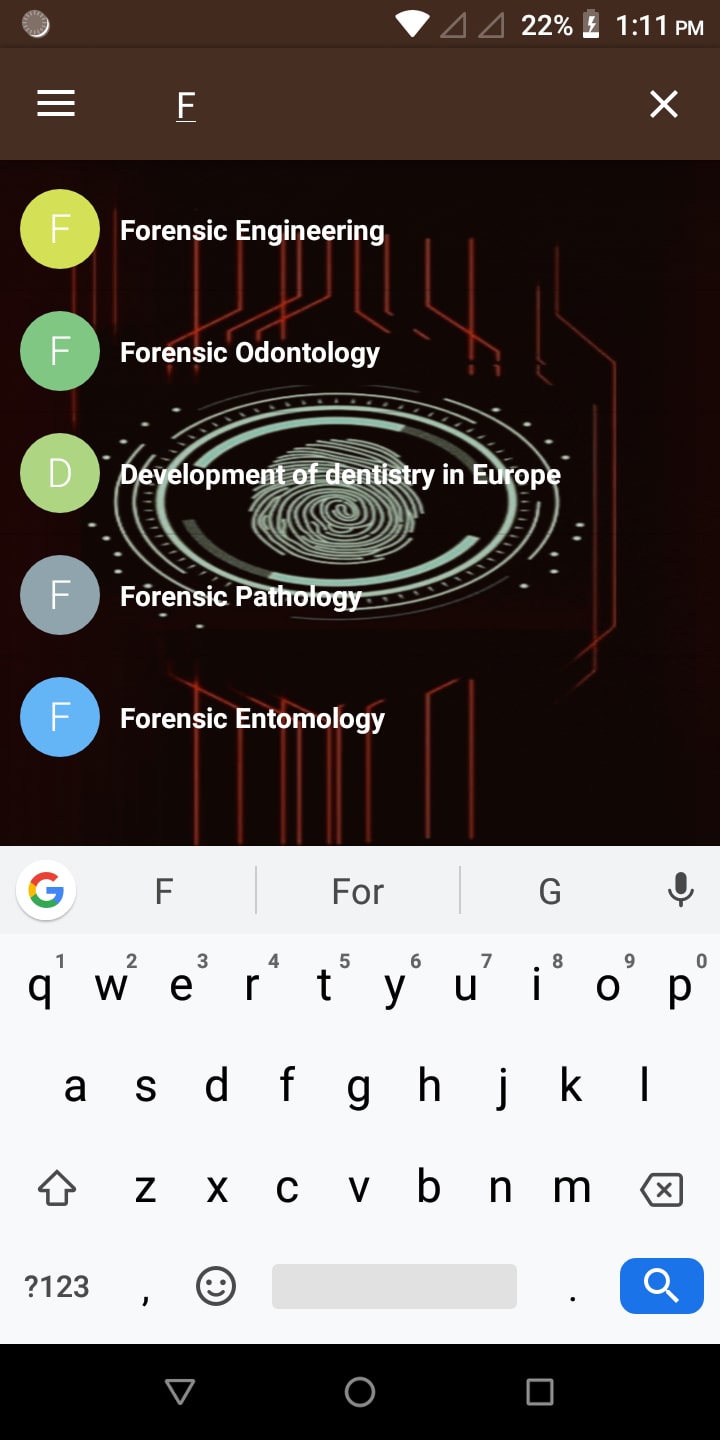Start voice input with the microphone
This screenshot has height=1440, width=720.
point(680,890)
